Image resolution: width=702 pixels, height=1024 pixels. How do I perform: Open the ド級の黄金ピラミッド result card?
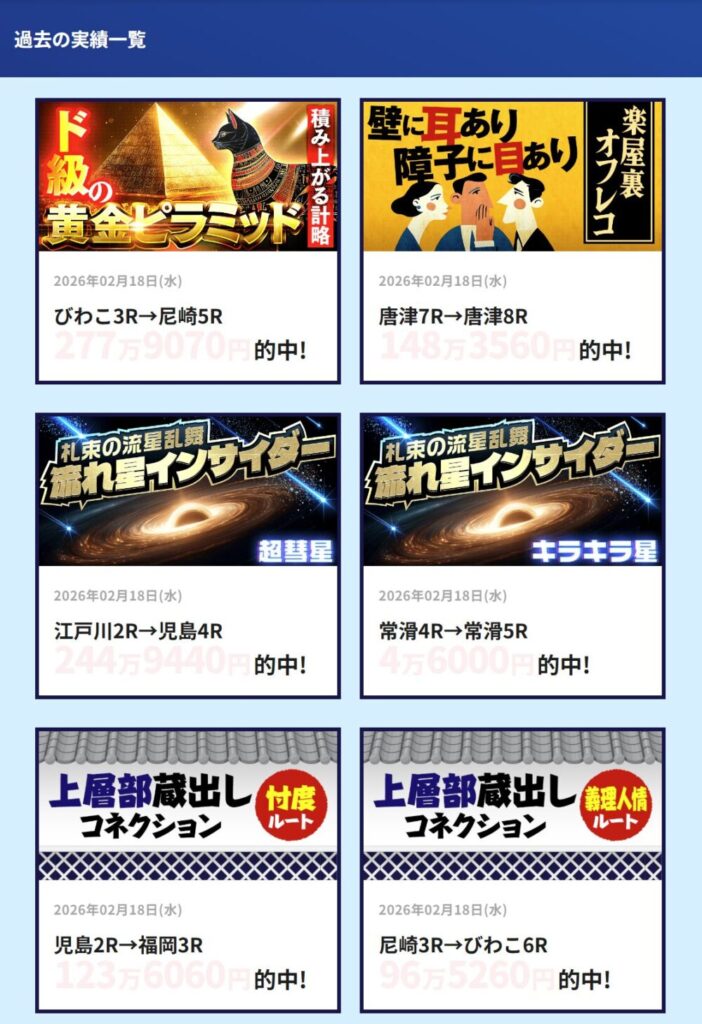(x=188, y=241)
